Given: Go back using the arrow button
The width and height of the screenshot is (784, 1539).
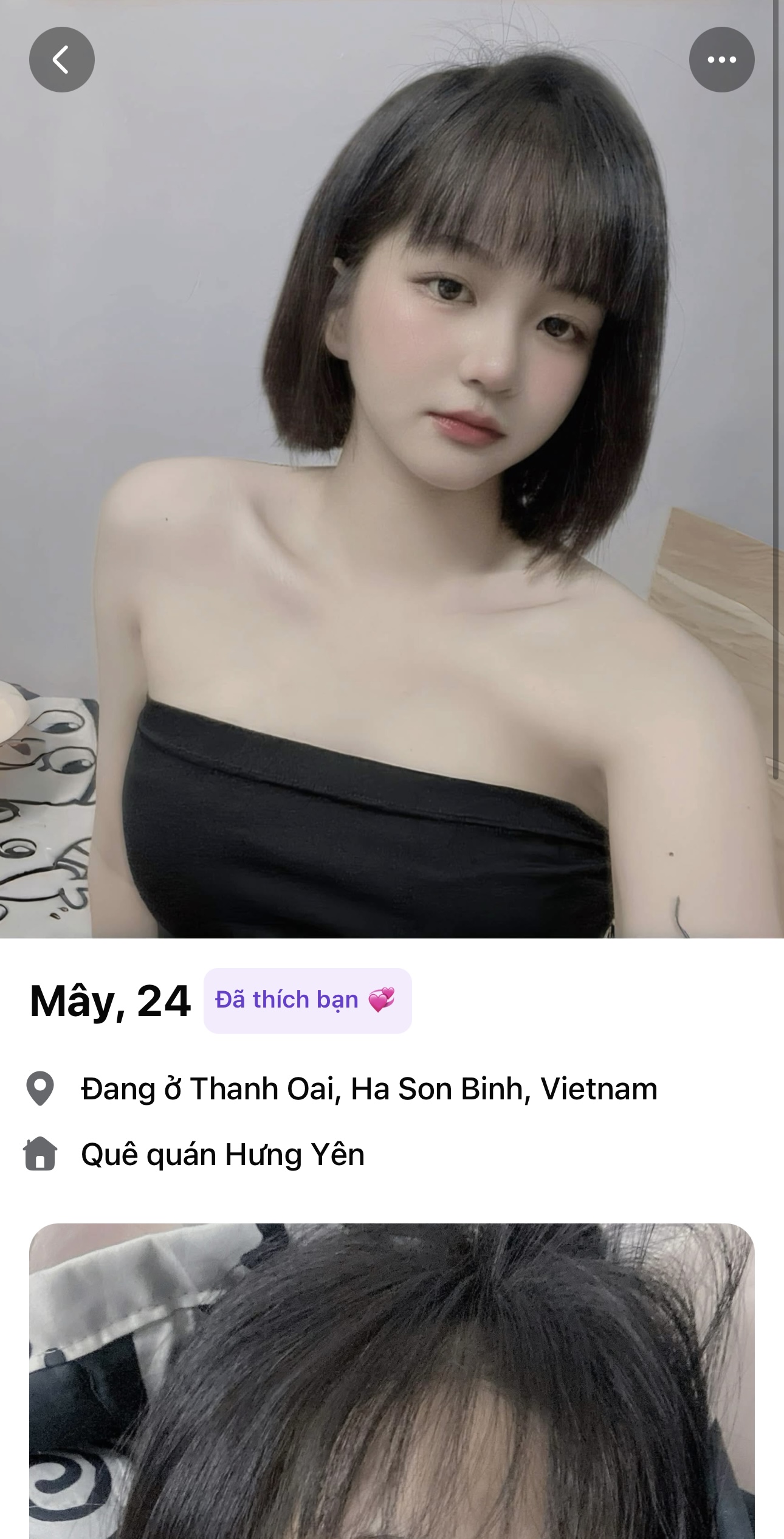Looking at the screenshot, I should (61, 60).
